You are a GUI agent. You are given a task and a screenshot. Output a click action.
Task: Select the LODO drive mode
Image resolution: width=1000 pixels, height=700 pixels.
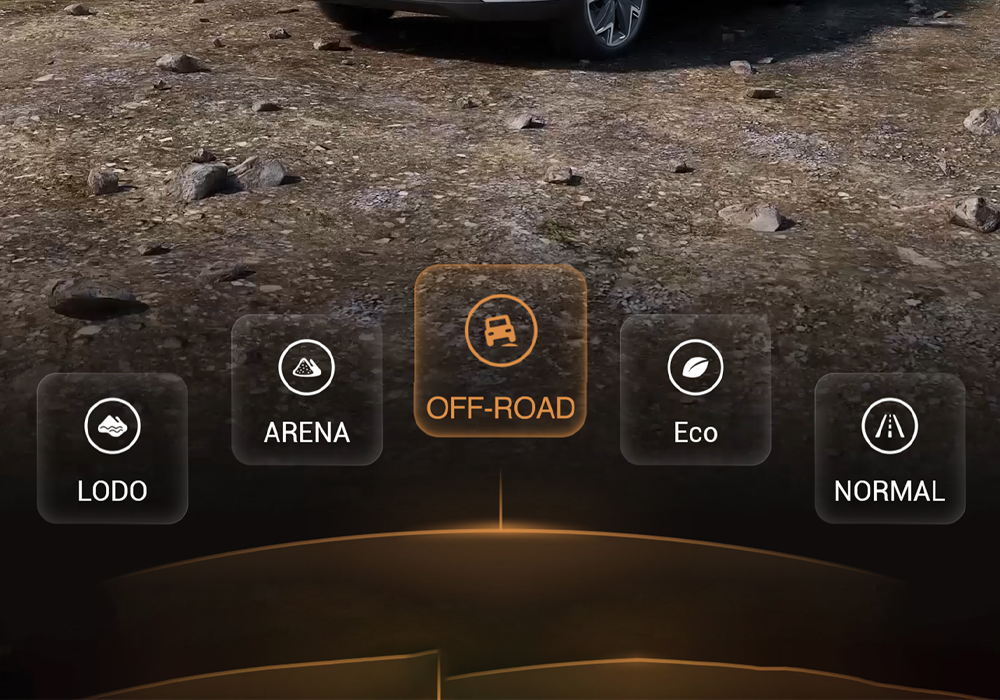(112, 448)
